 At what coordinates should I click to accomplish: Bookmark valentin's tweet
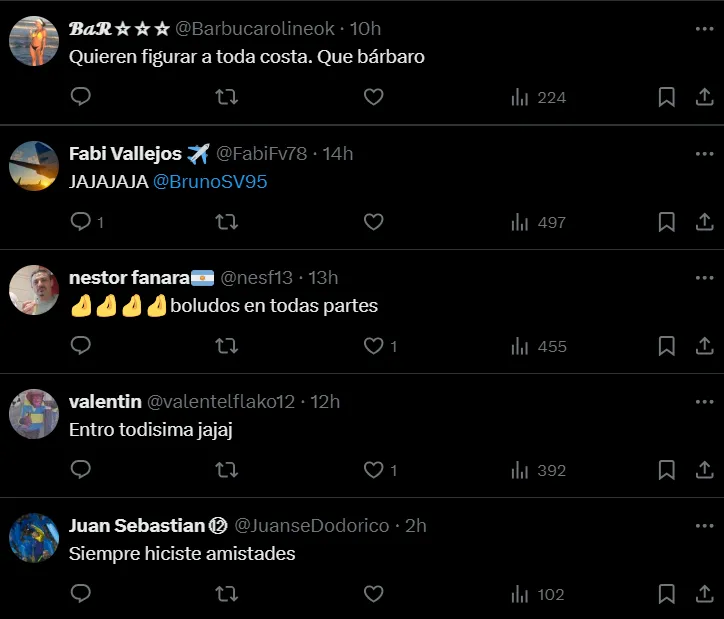tap(666, 470)
